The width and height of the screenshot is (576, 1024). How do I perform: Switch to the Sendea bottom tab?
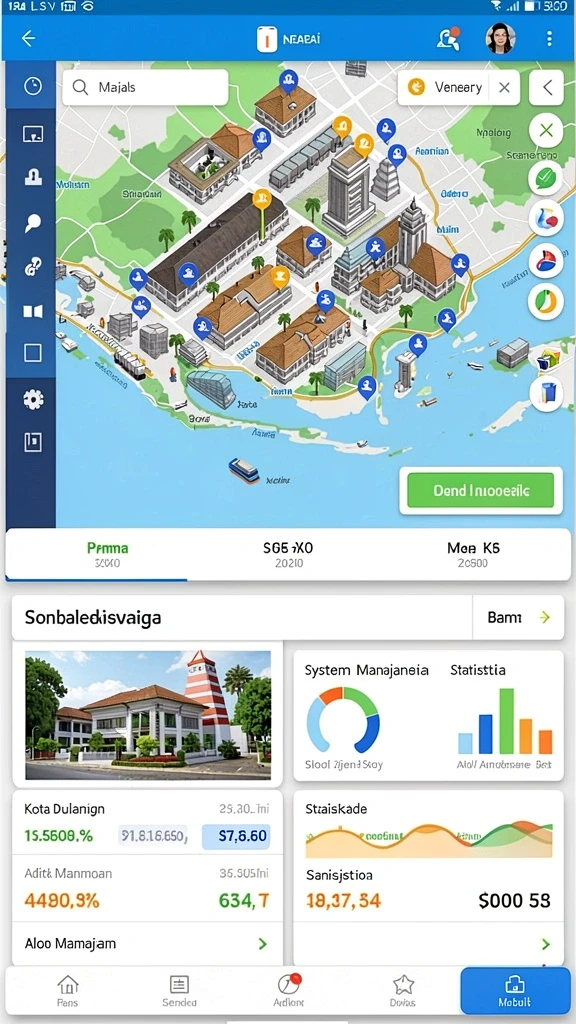[179, 991]
